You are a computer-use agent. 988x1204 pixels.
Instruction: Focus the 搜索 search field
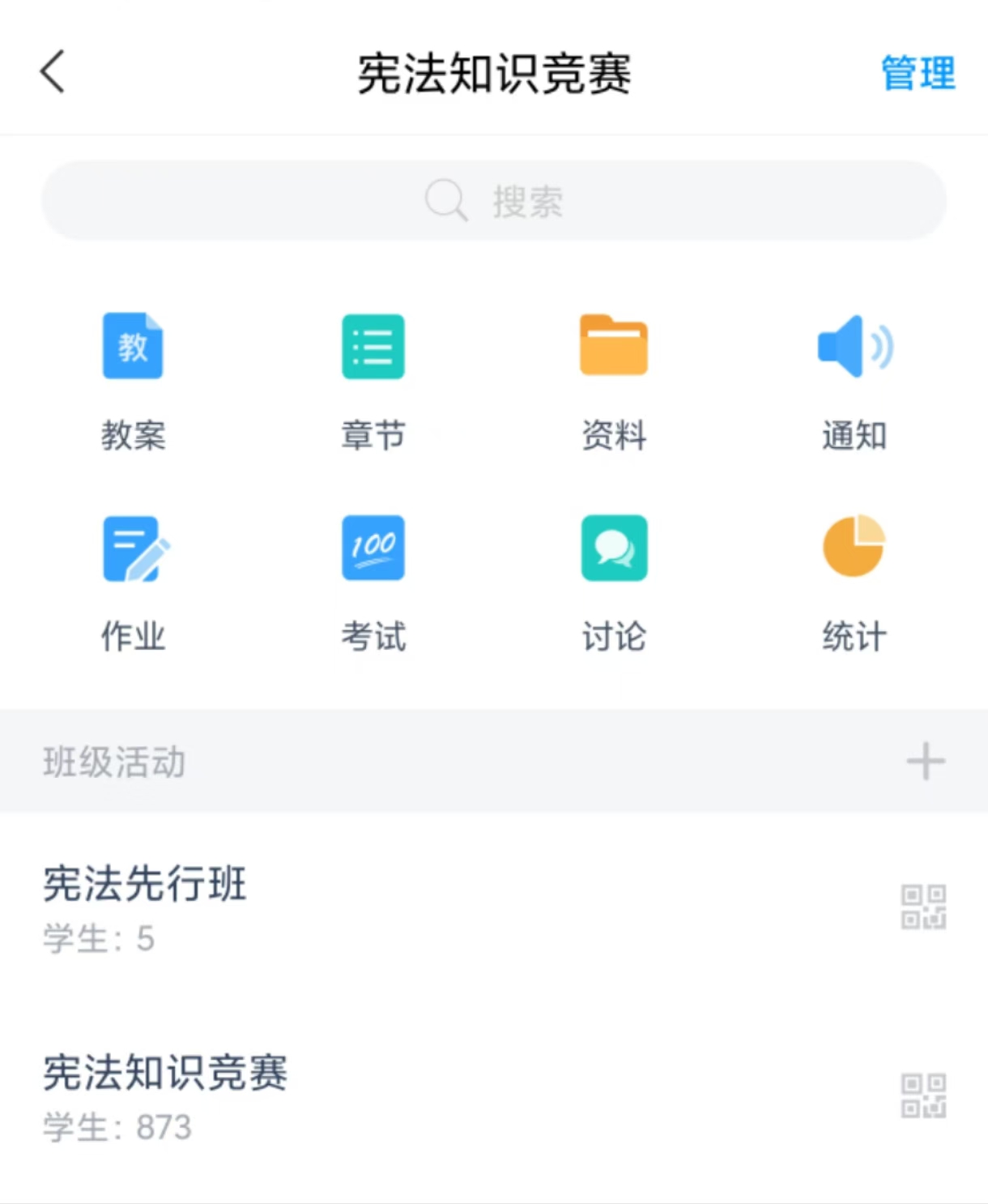point(494,200)
